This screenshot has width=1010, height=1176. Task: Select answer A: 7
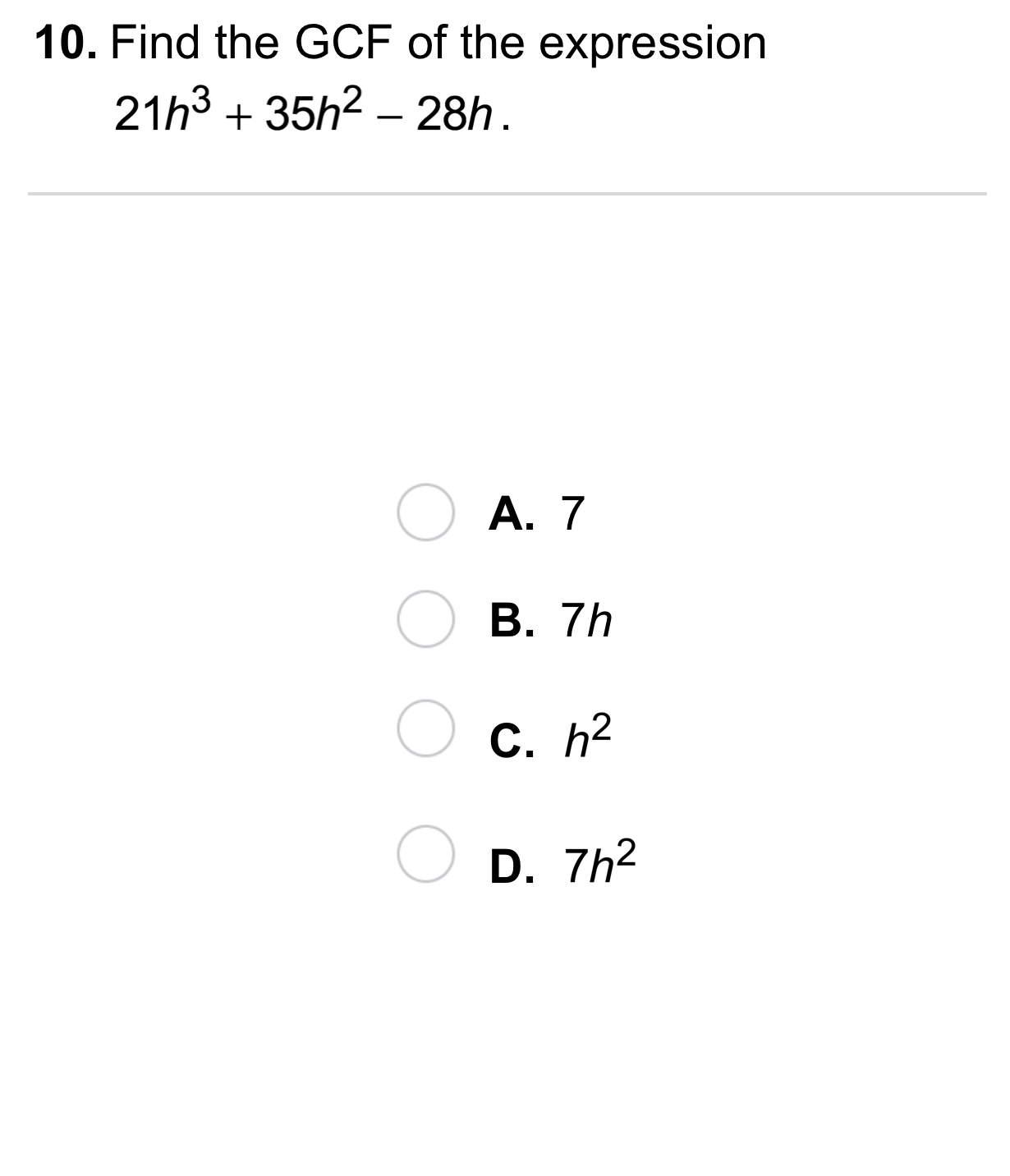click(425, 514)
